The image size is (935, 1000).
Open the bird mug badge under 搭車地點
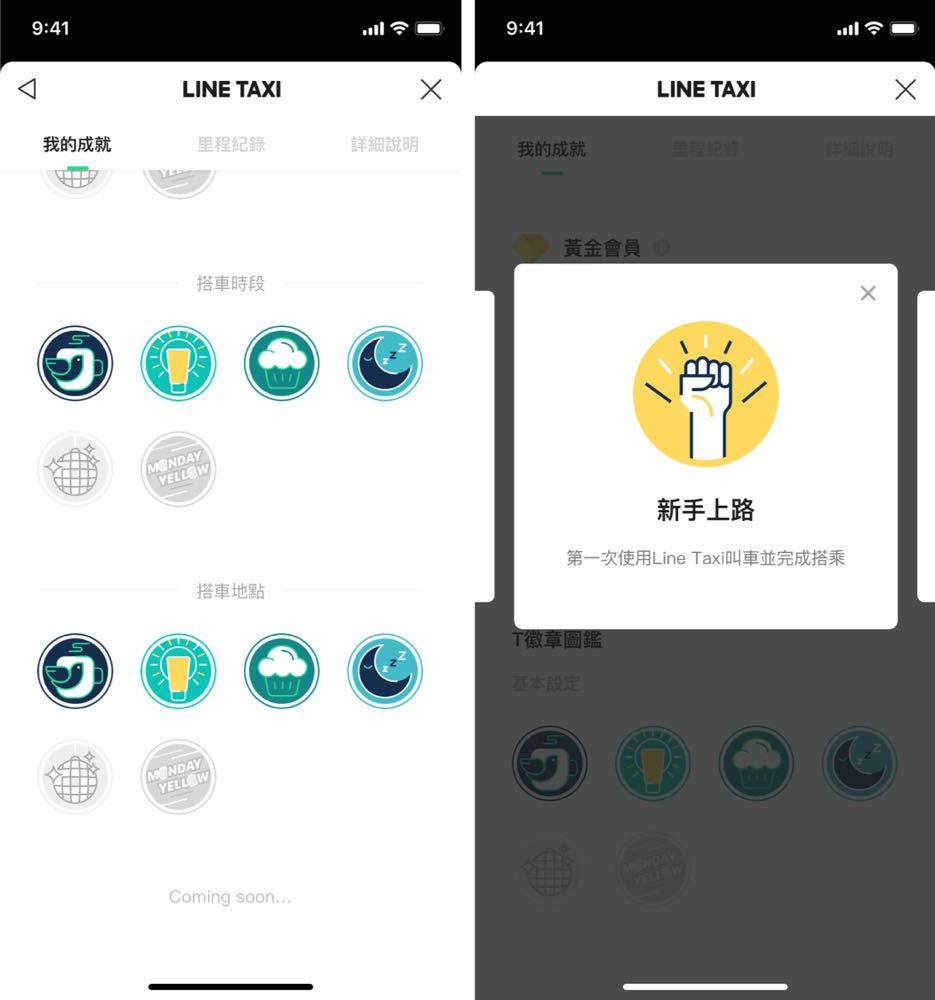pos(75,671)
